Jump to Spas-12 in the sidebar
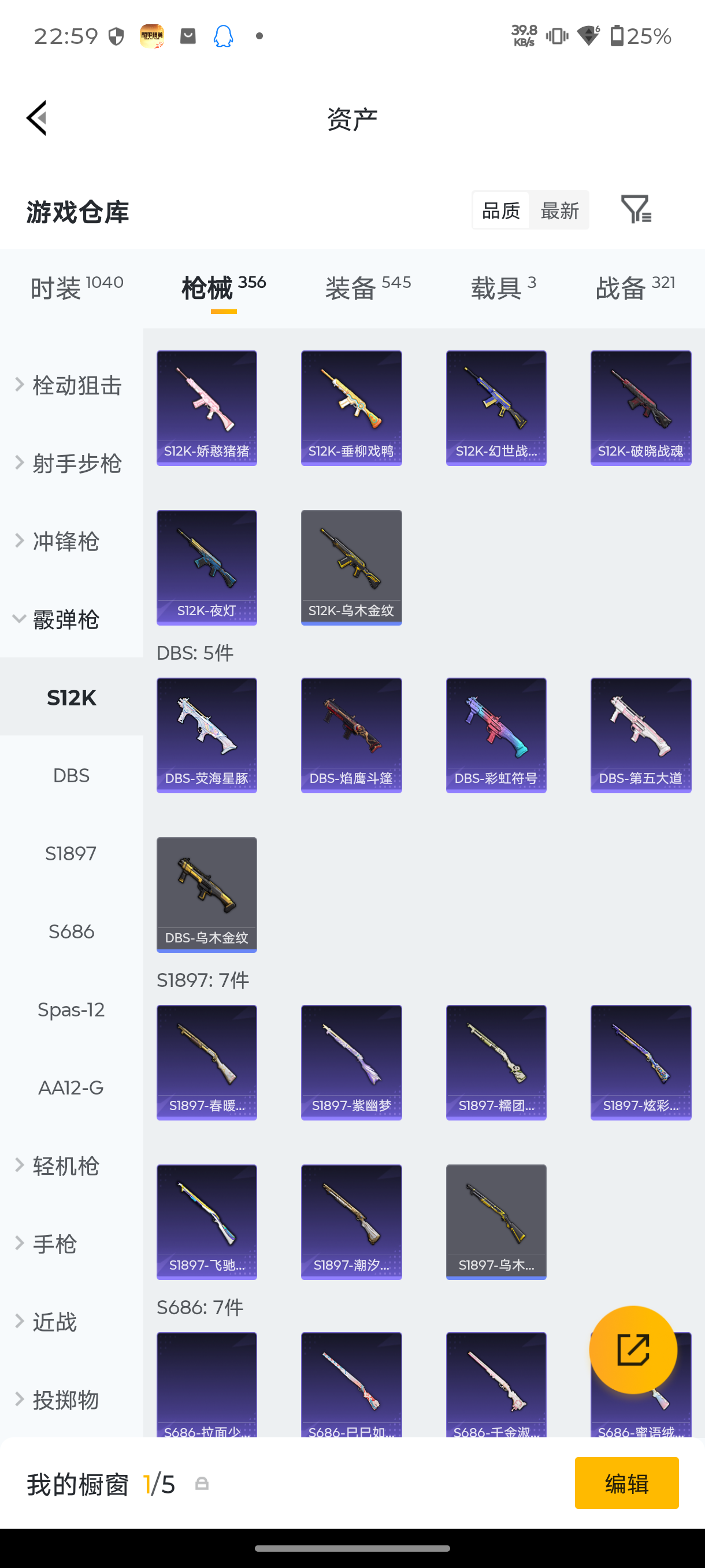The image size is (705, 1568). pos(71,1009)
